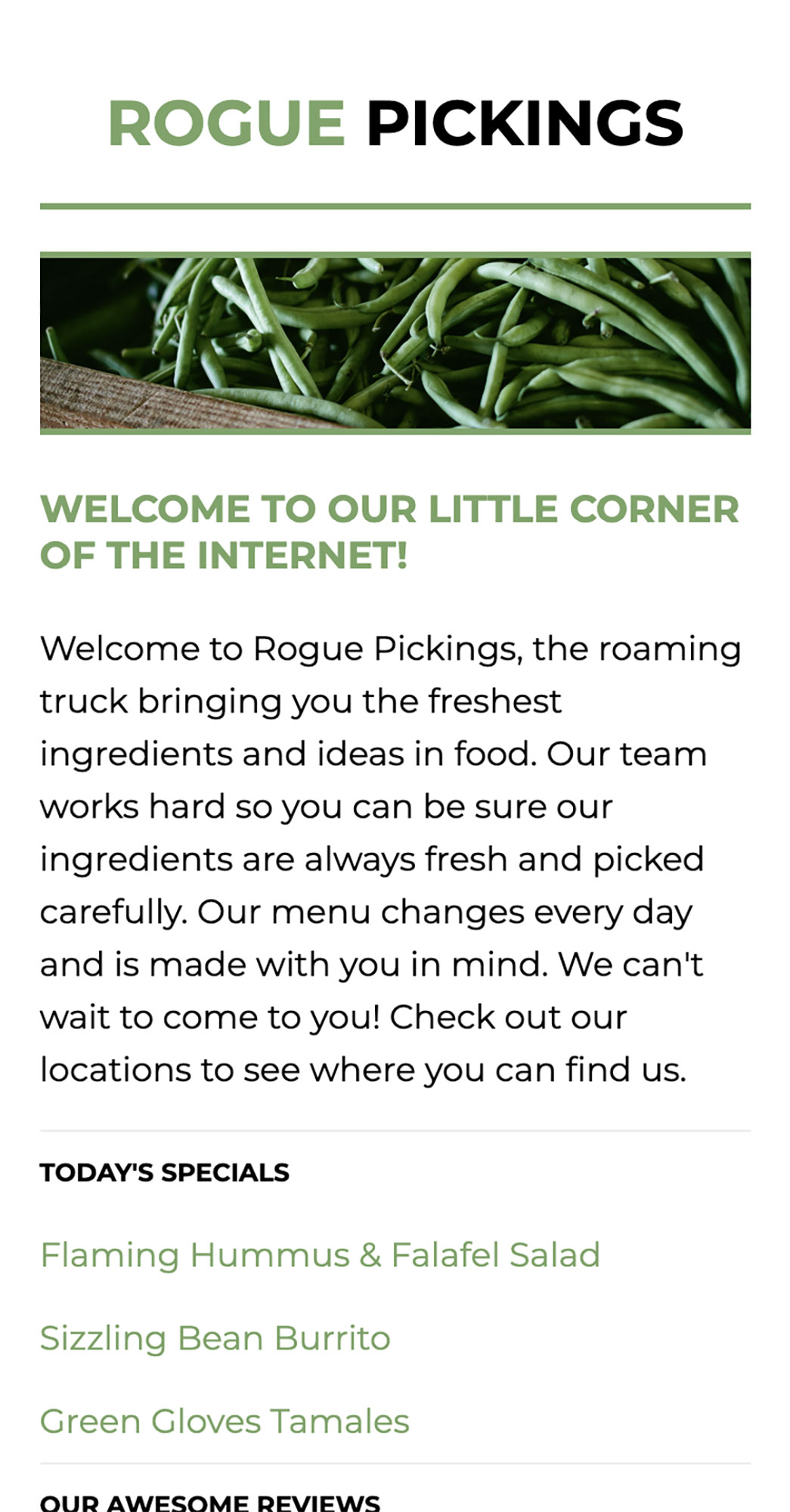Tap the Rogue Pickings site title
This screenshot has height=1512, width=790.
click(x=395, y=123)
